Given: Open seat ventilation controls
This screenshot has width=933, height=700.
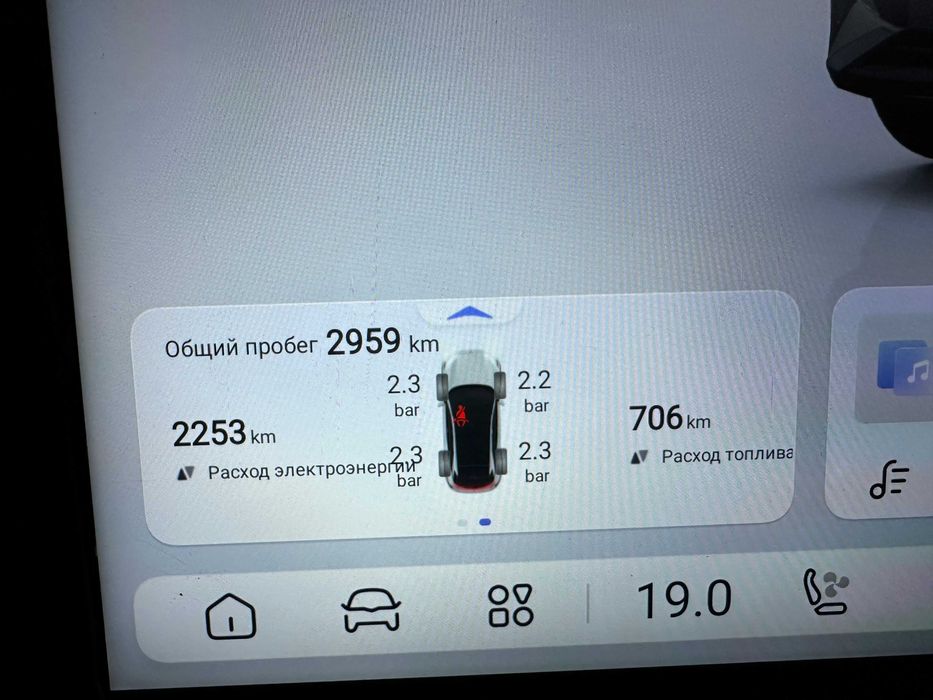Looking at the screenshot, I should (827, 592).
